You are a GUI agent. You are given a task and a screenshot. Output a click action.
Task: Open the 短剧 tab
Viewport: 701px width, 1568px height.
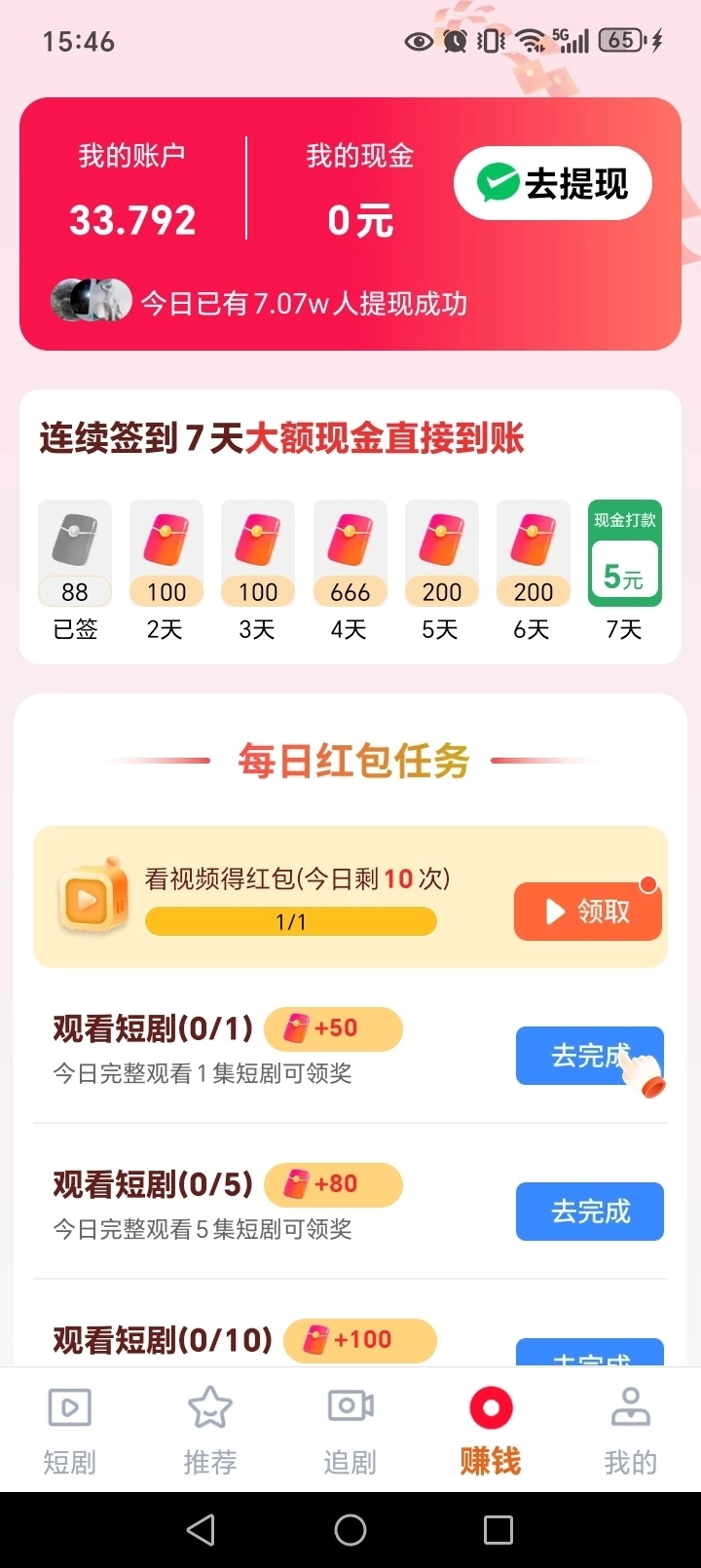[x=69, y=1406]
